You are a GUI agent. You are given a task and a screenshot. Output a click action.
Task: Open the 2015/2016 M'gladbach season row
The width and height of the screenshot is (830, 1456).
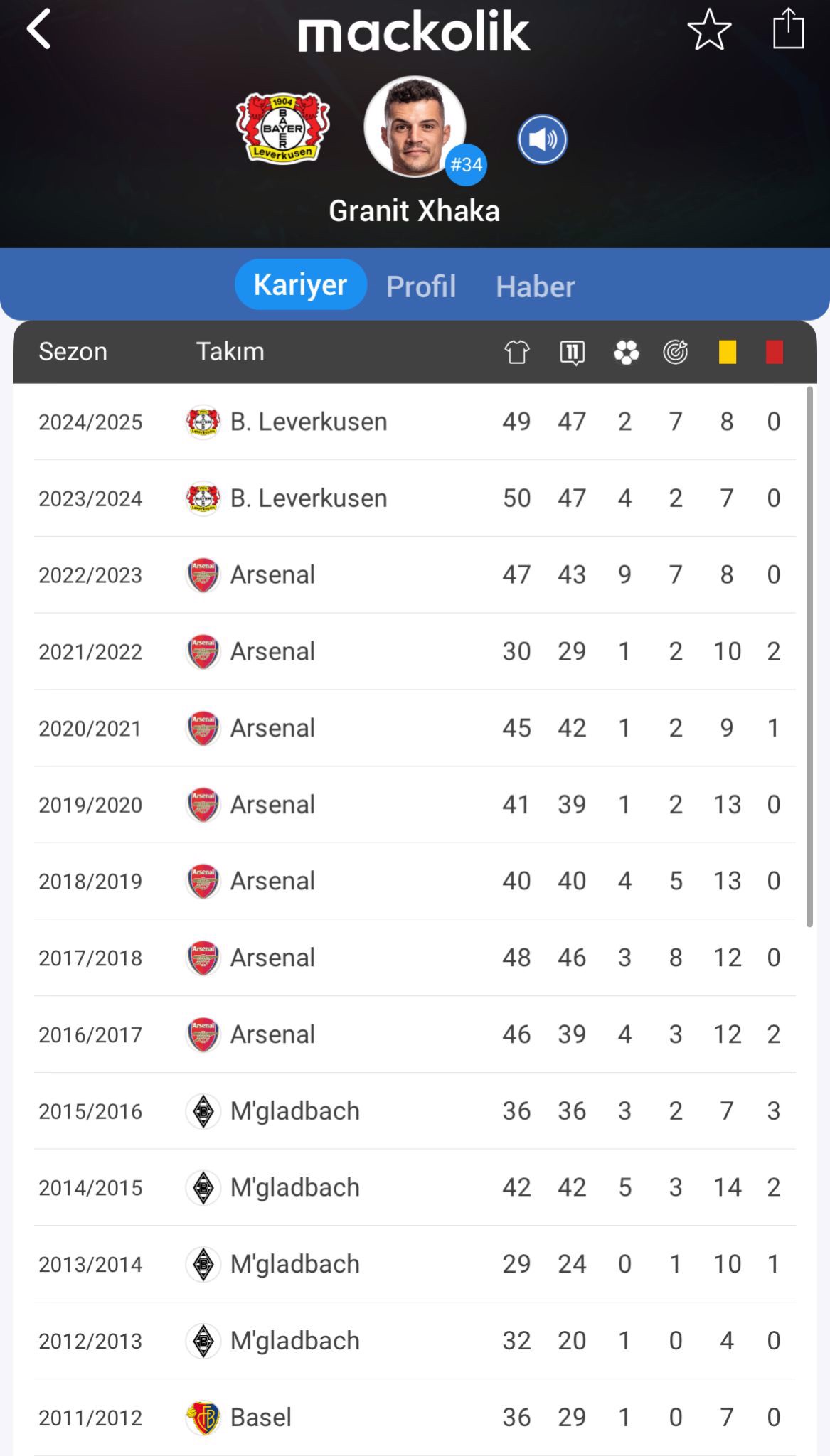coord(415,1110)
